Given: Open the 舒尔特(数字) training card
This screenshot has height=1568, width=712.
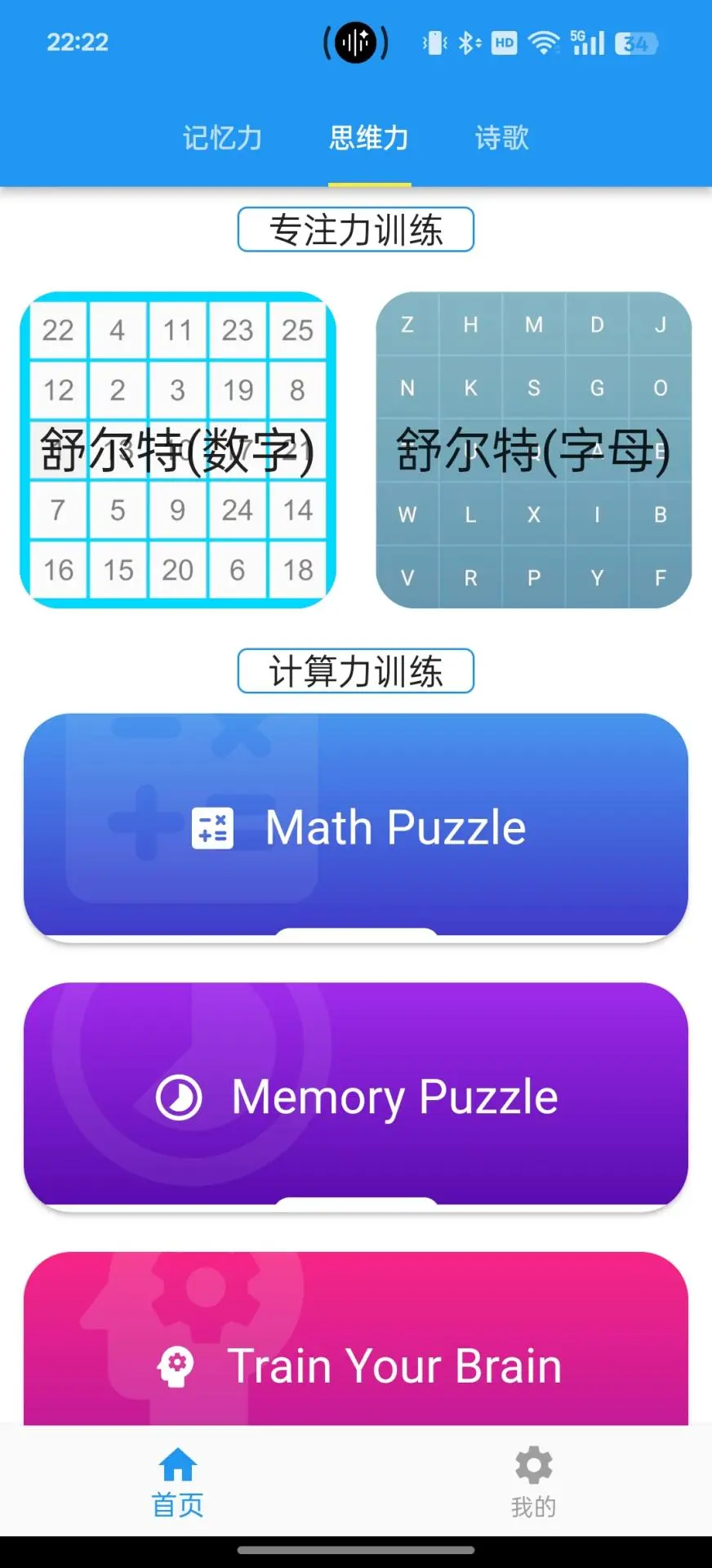Looking at the screenshot, I should click(x=178, y=450).
